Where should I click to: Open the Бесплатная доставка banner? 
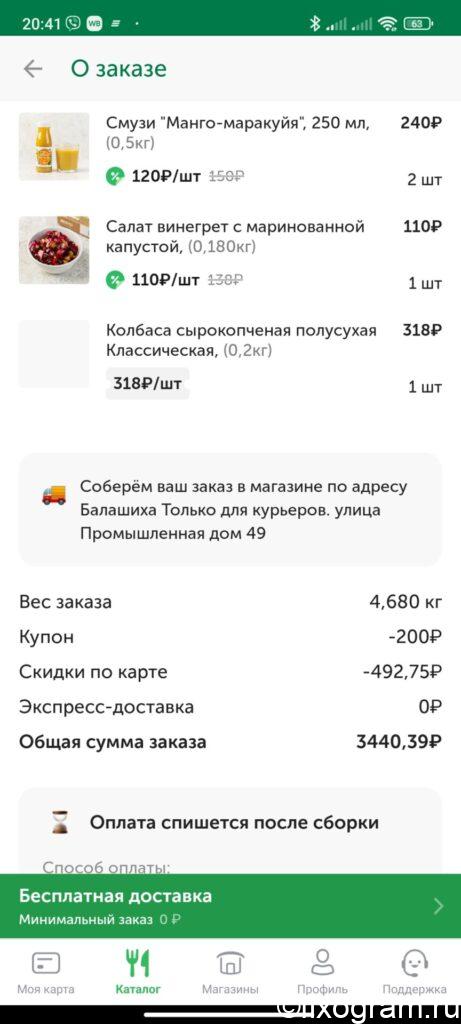(230, 906)
